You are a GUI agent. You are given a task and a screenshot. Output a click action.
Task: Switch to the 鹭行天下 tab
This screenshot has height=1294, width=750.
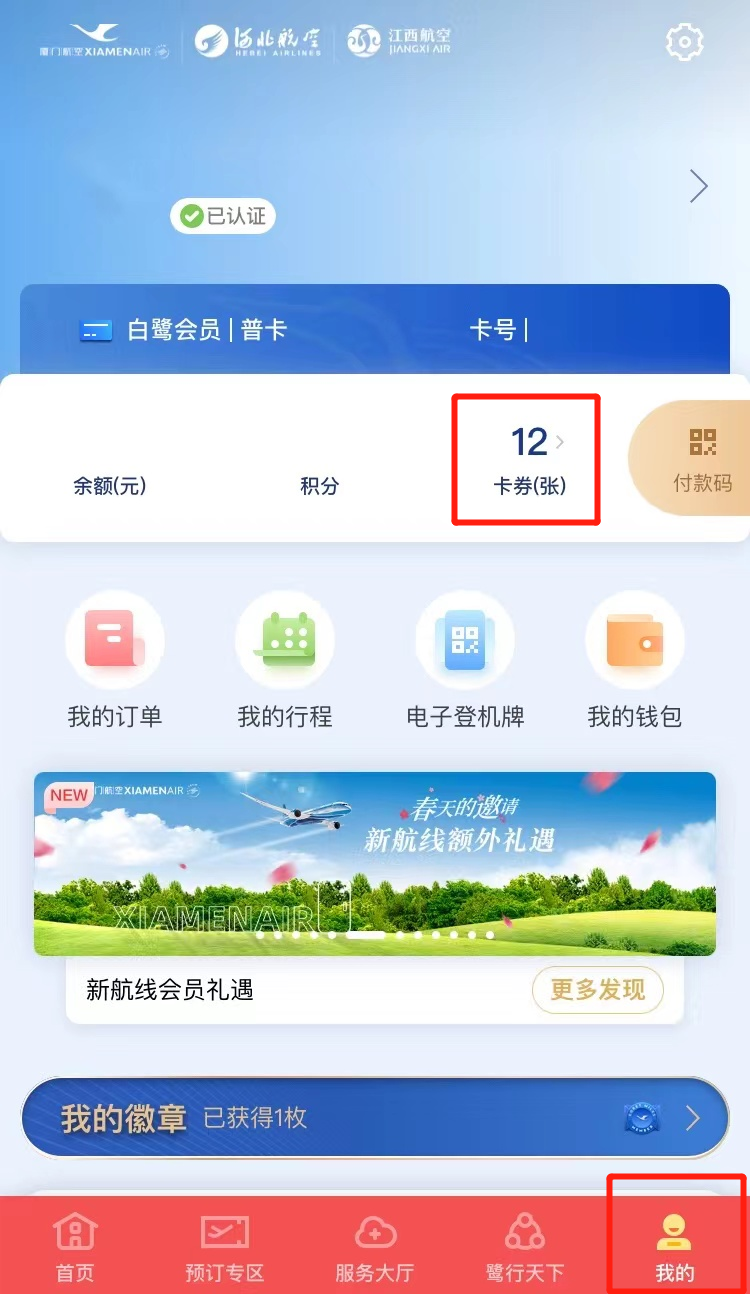pyautogui.click(x=524, y=1246)
